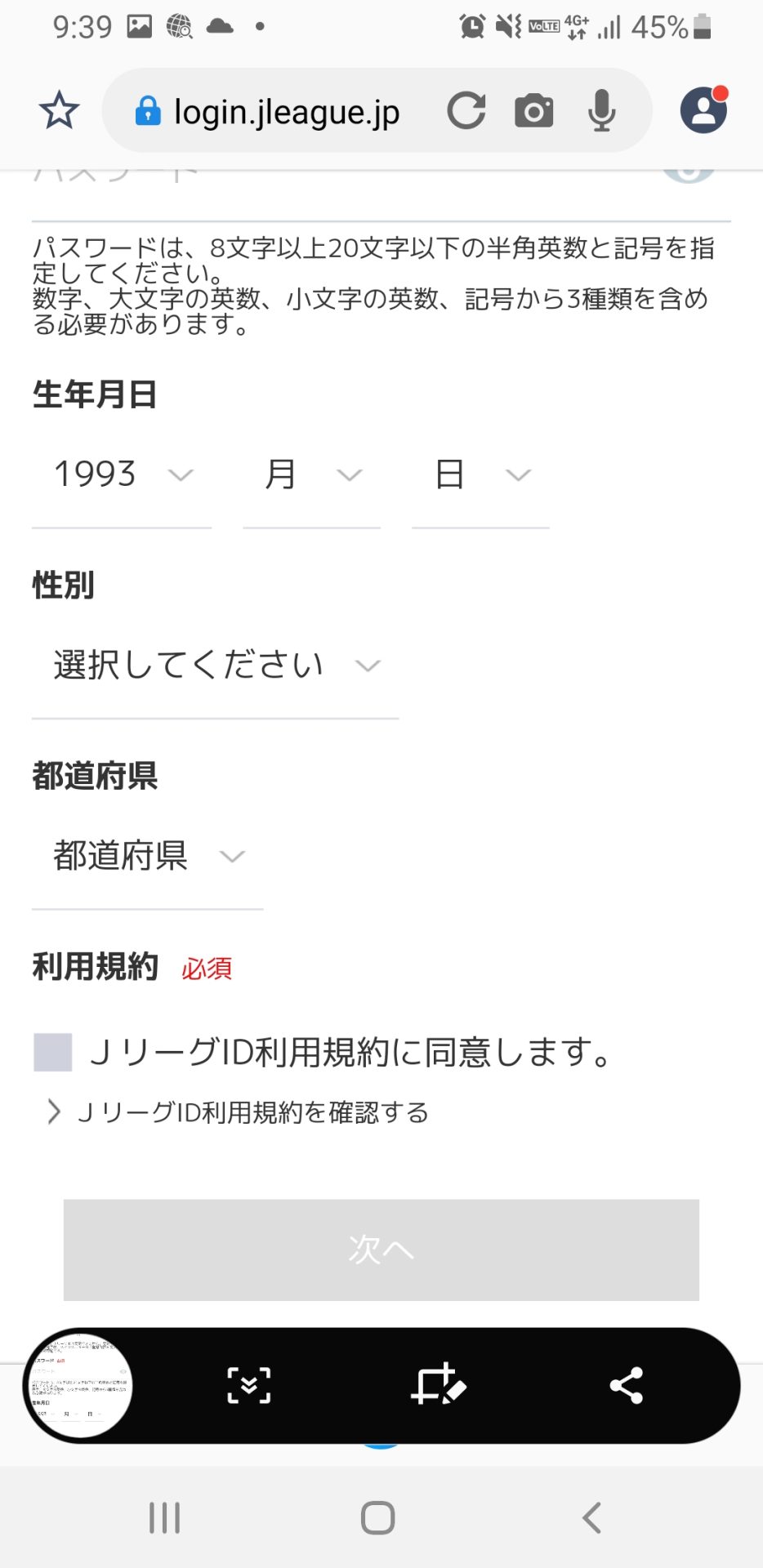This screenshot has width=763, height=1568.
Task: Start voice search with the microphone
Action: [602, 111]
